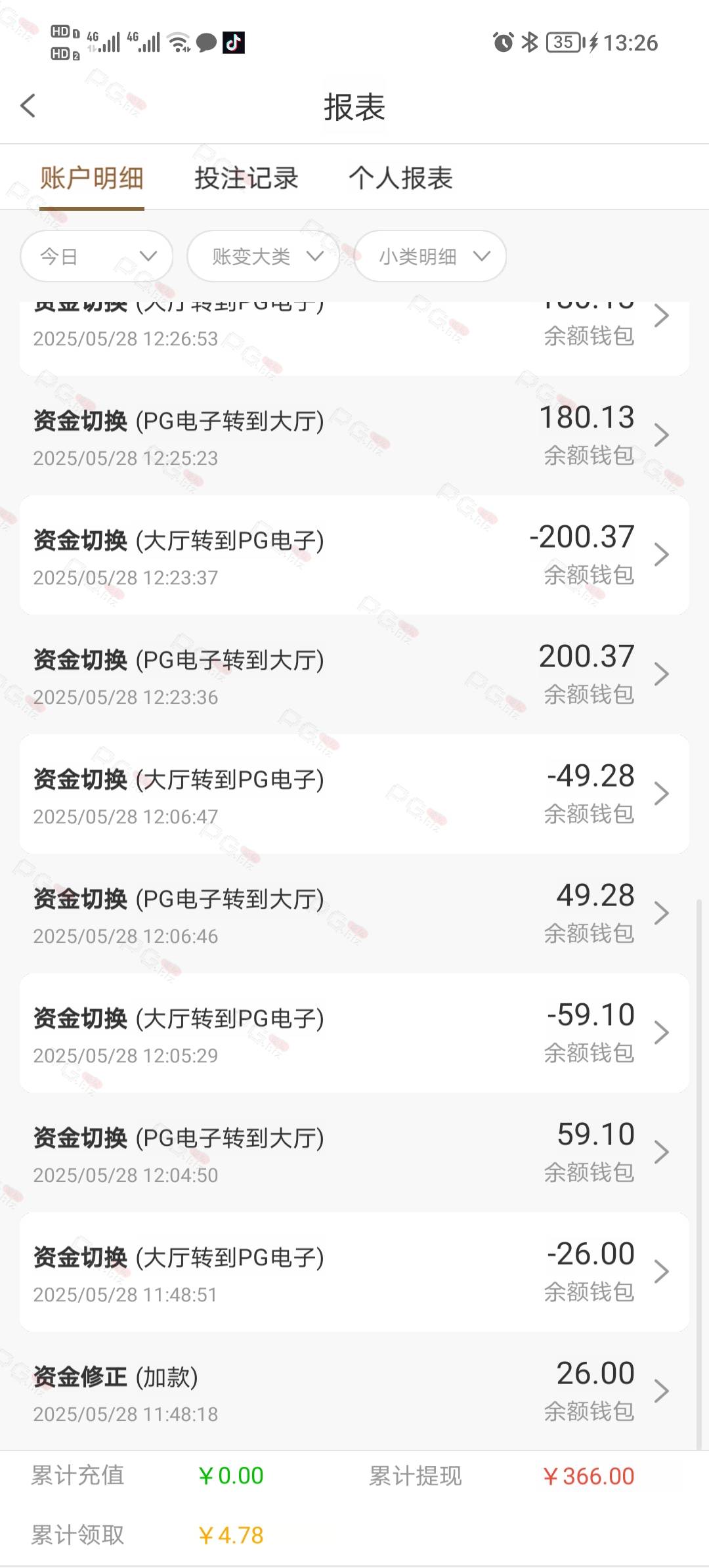The width and height of the screenshot is (709, 1568).
Task: Select the 账户明细 tab
Action: 92,178
